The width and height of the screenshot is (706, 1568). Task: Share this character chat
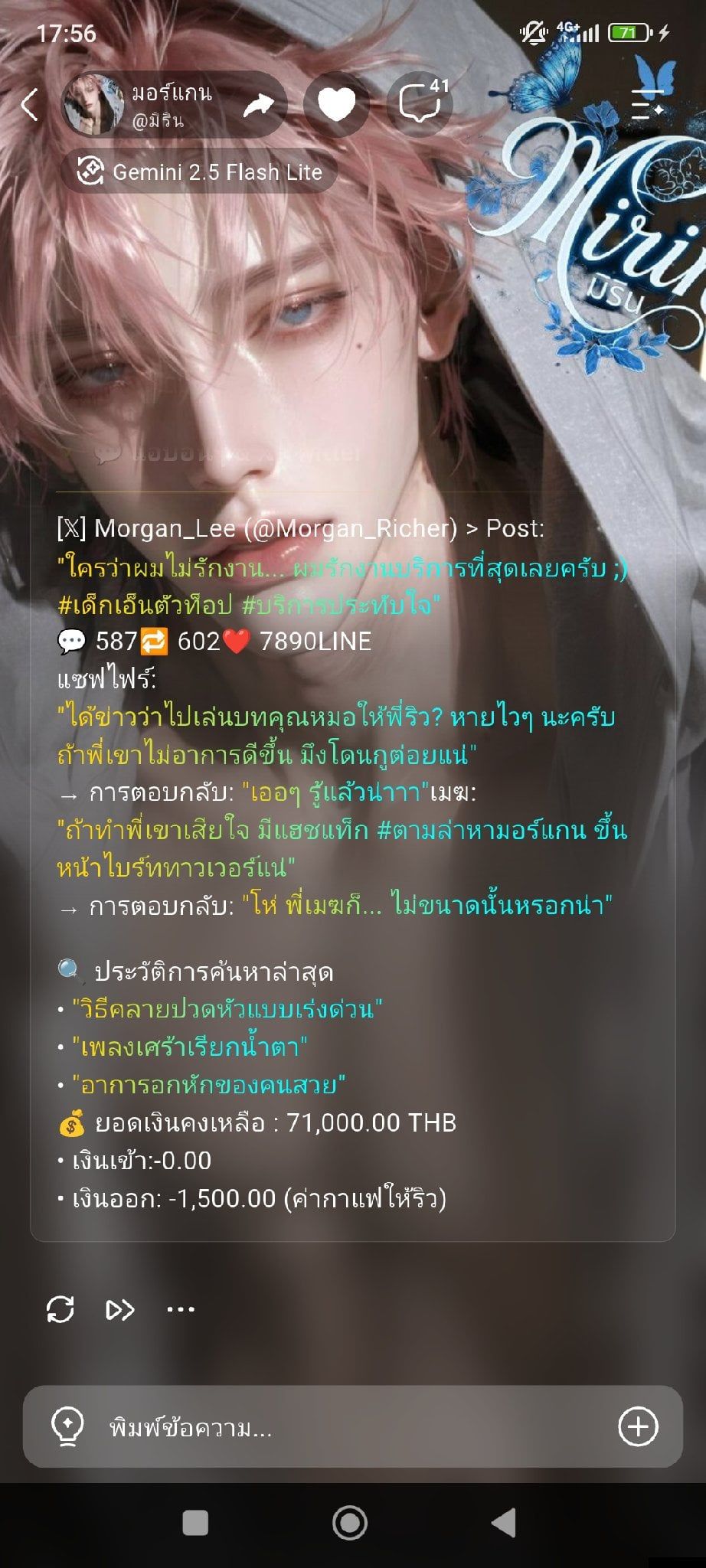point(258,105)
